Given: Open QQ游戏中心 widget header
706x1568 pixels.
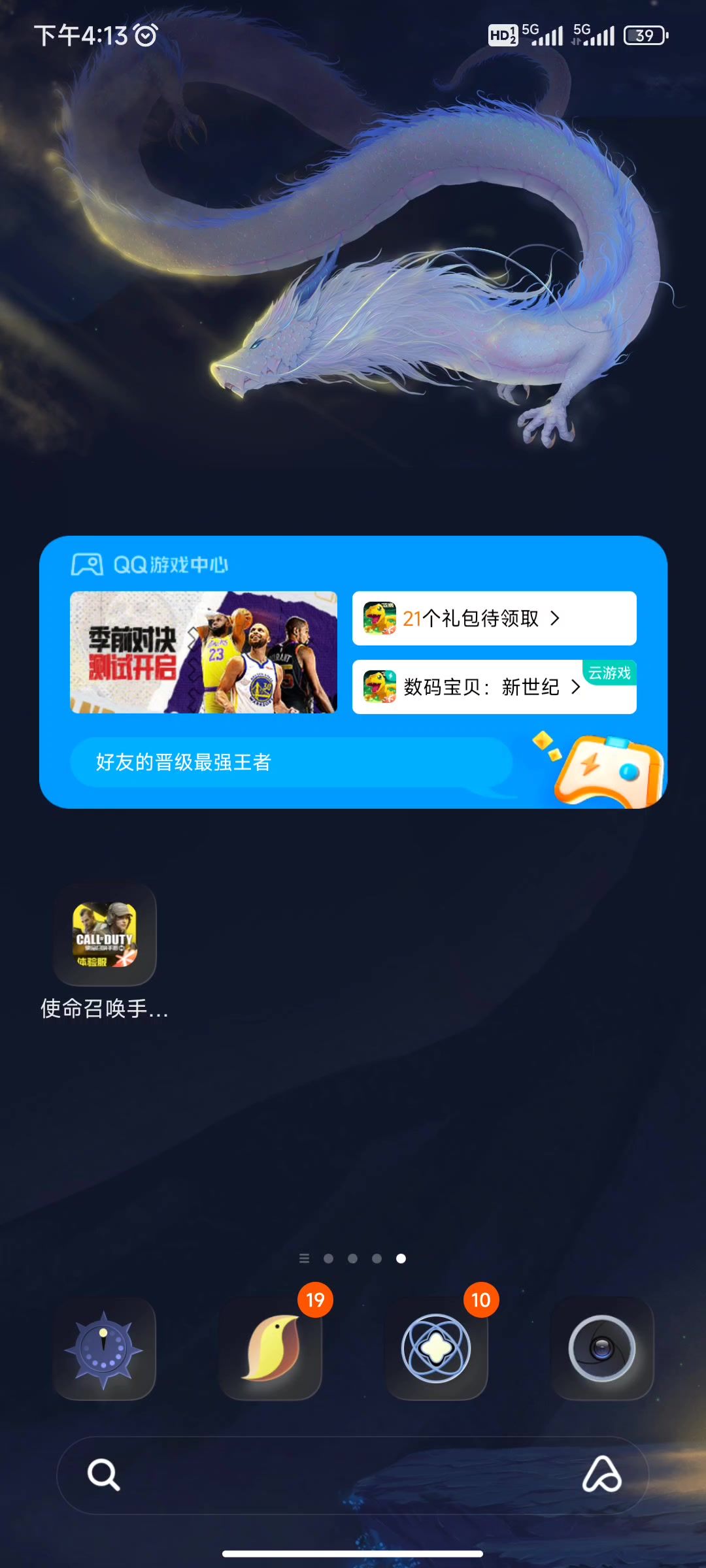Looking at the screenshot, I should coord(150,564).
